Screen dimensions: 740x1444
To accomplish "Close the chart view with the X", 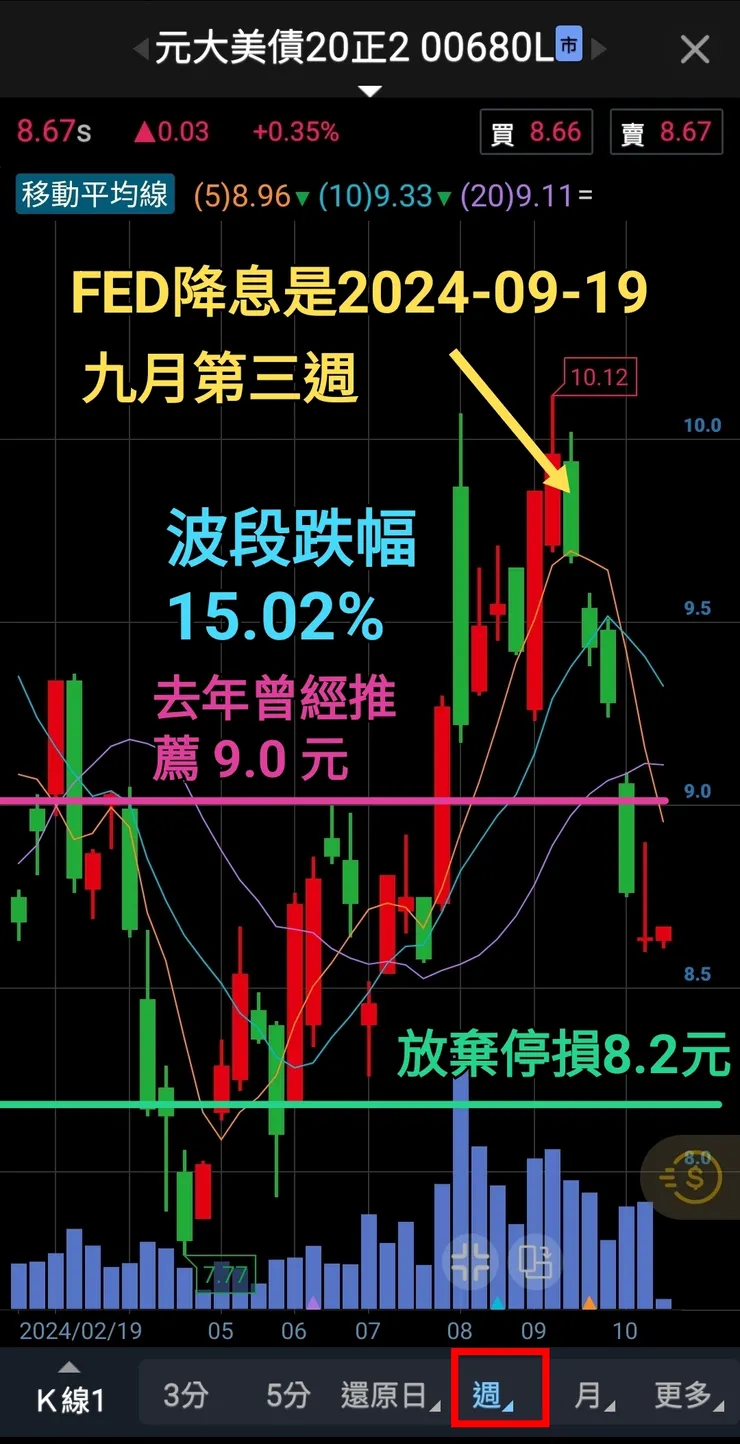I will click(x=695, y=50).
